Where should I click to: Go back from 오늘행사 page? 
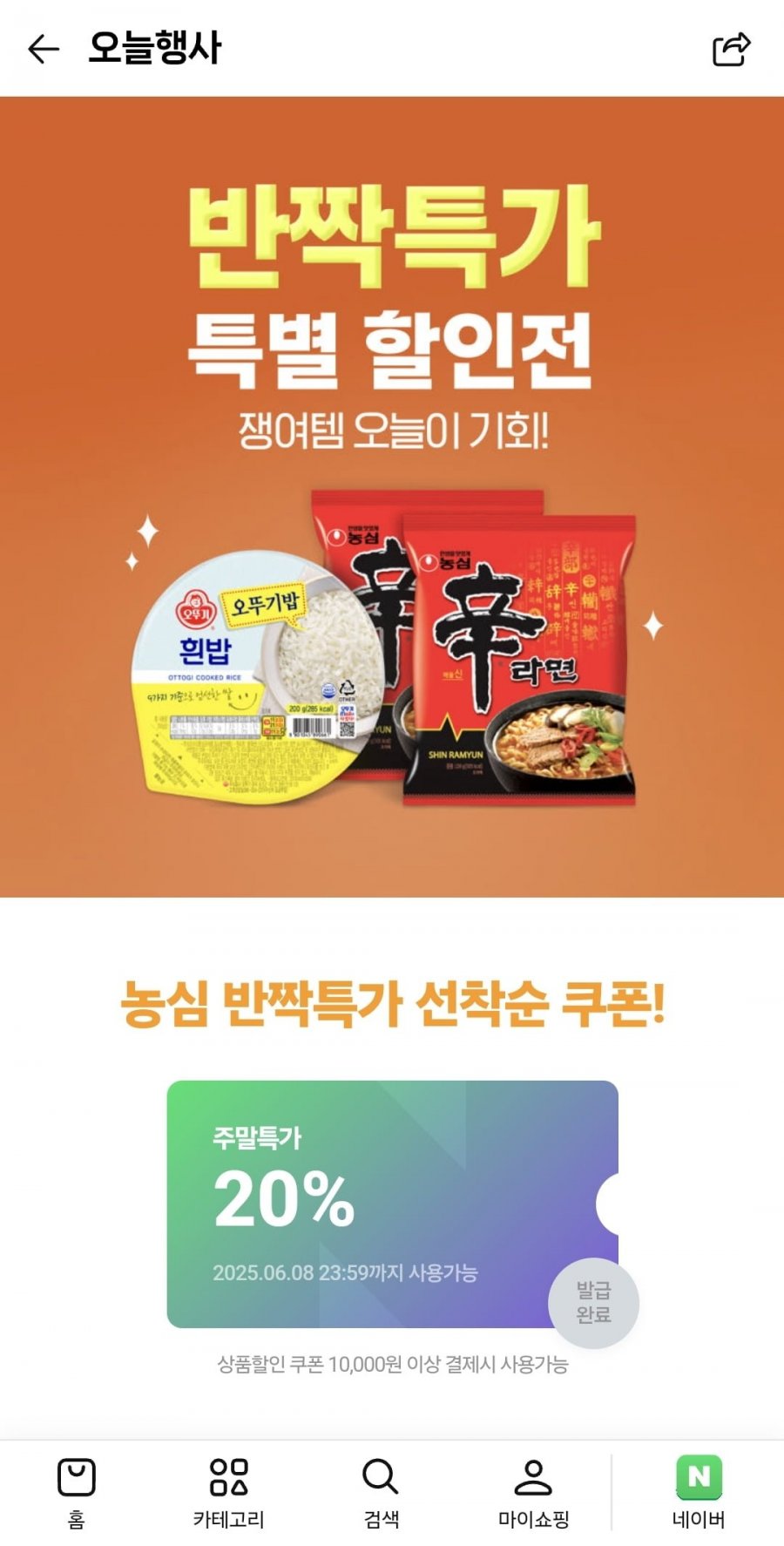[43, 49]
